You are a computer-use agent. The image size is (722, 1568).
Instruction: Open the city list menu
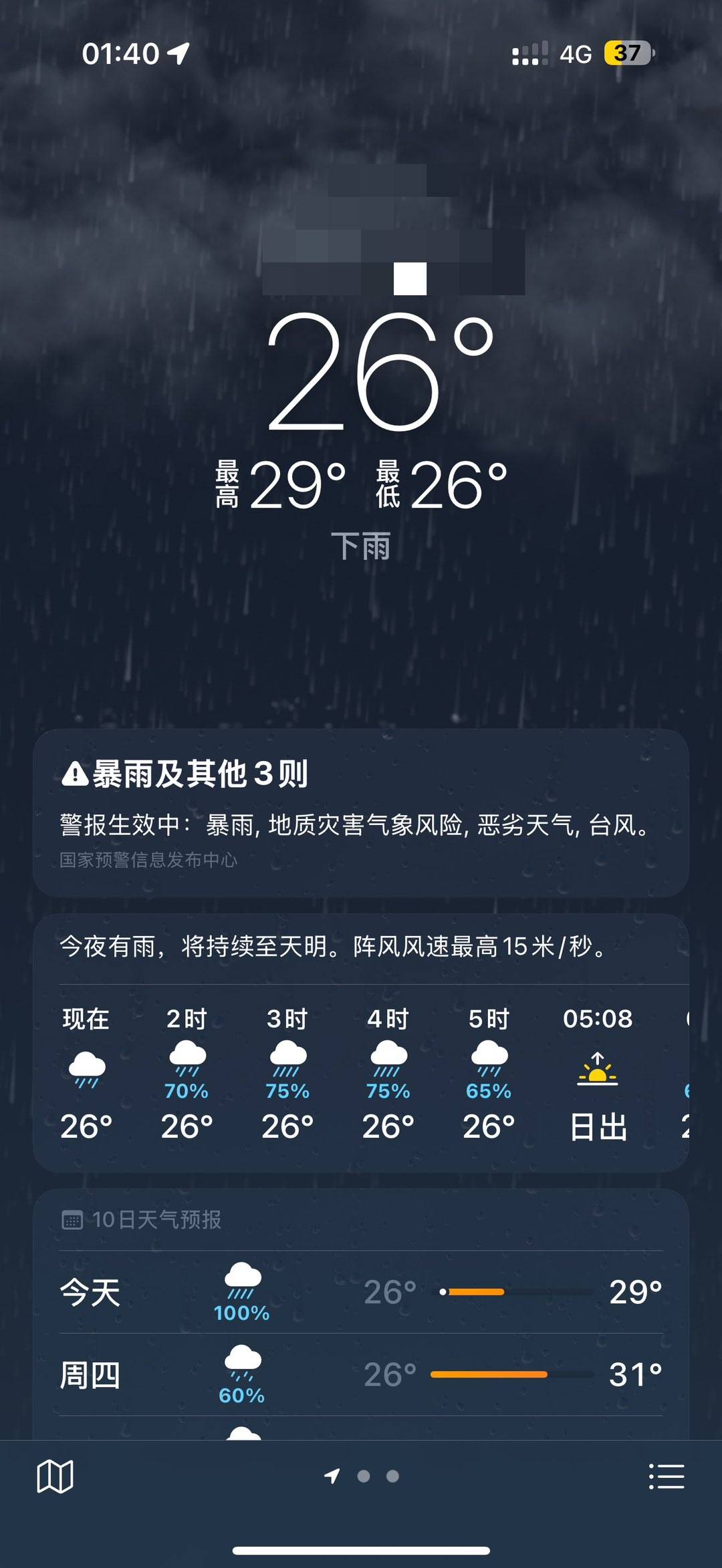click(x=667, y=1476)
